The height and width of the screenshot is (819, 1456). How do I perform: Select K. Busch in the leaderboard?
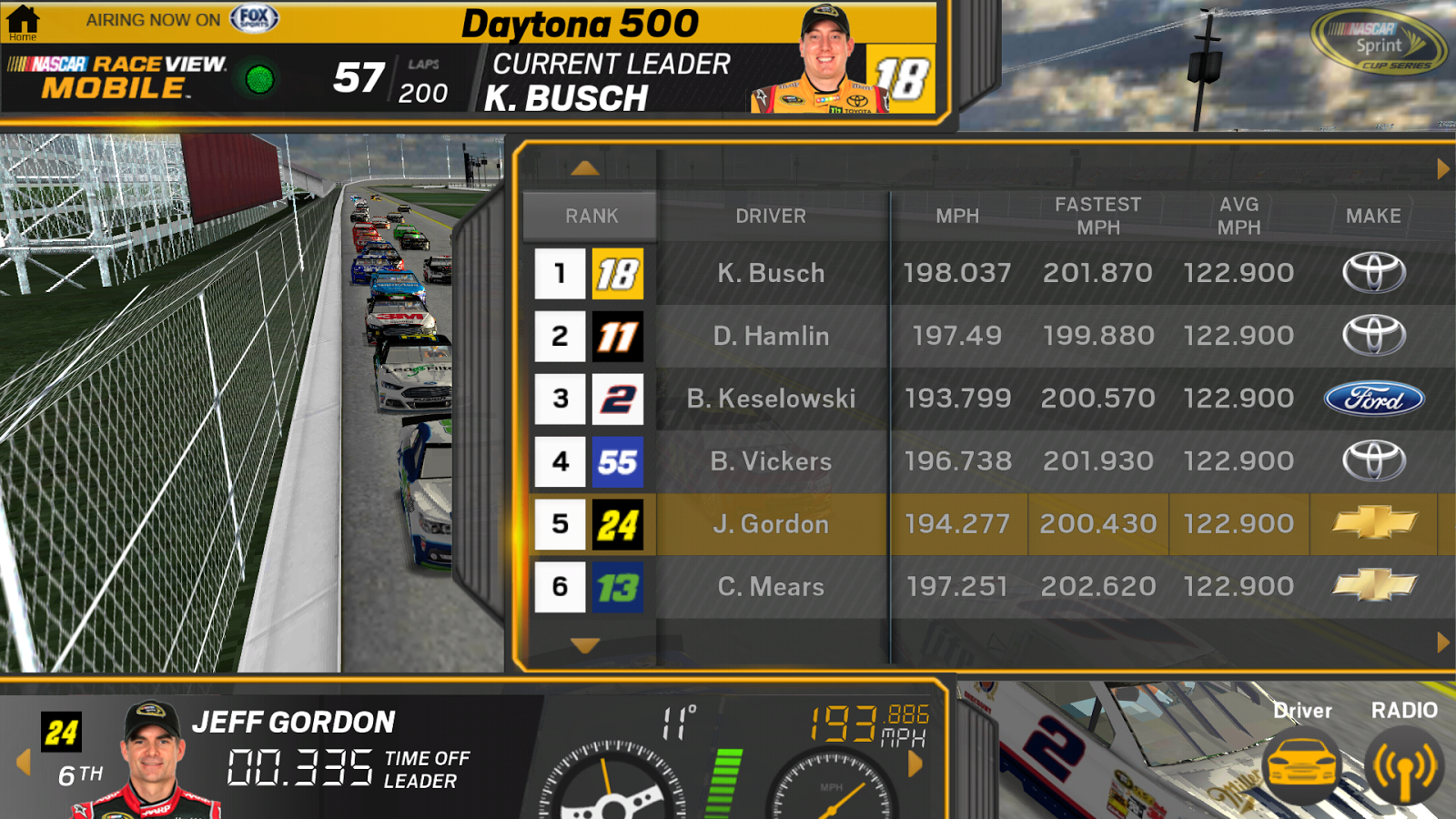(771, 273)
